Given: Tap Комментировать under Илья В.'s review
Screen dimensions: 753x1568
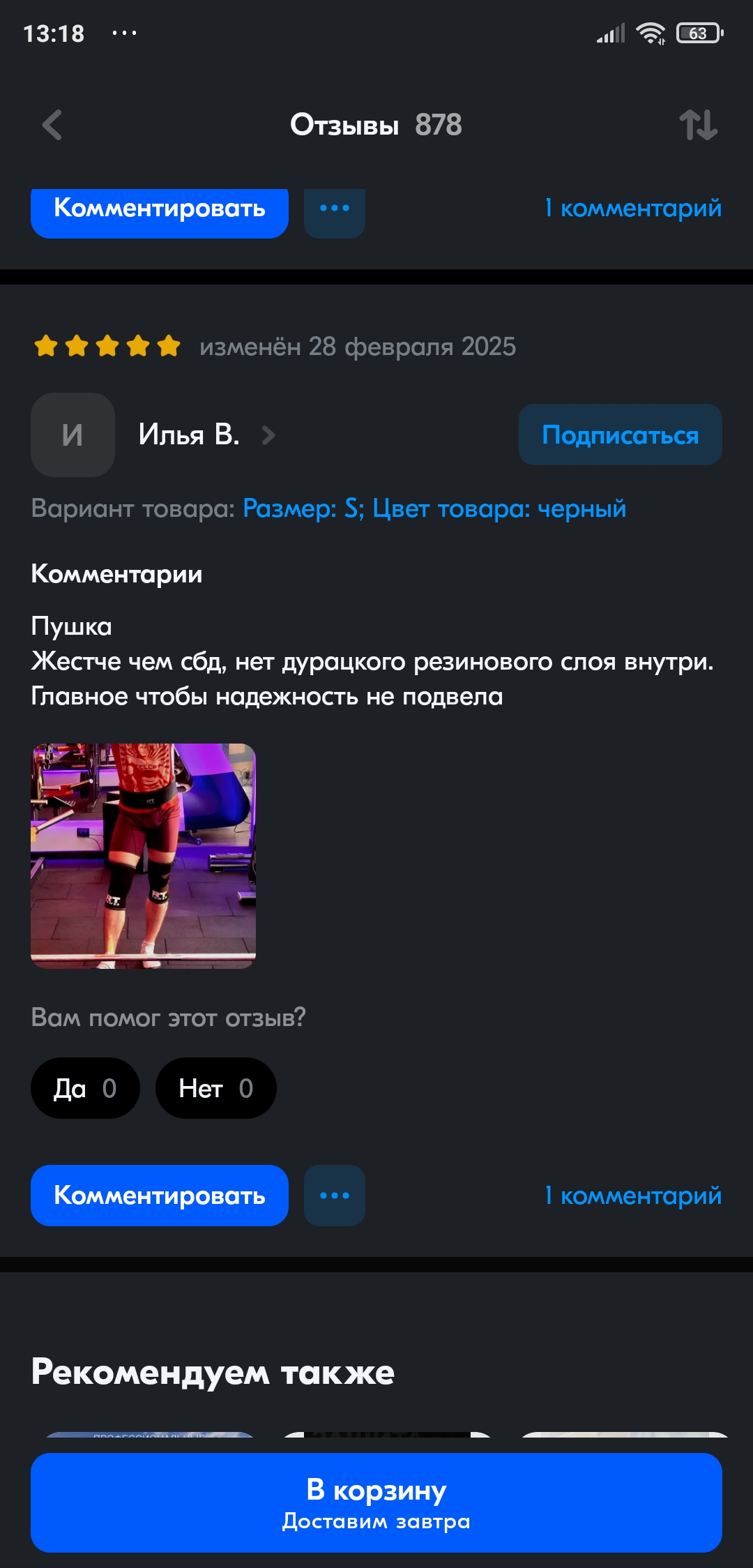Looking at the screenshot, I should [x=160, y=1196].
